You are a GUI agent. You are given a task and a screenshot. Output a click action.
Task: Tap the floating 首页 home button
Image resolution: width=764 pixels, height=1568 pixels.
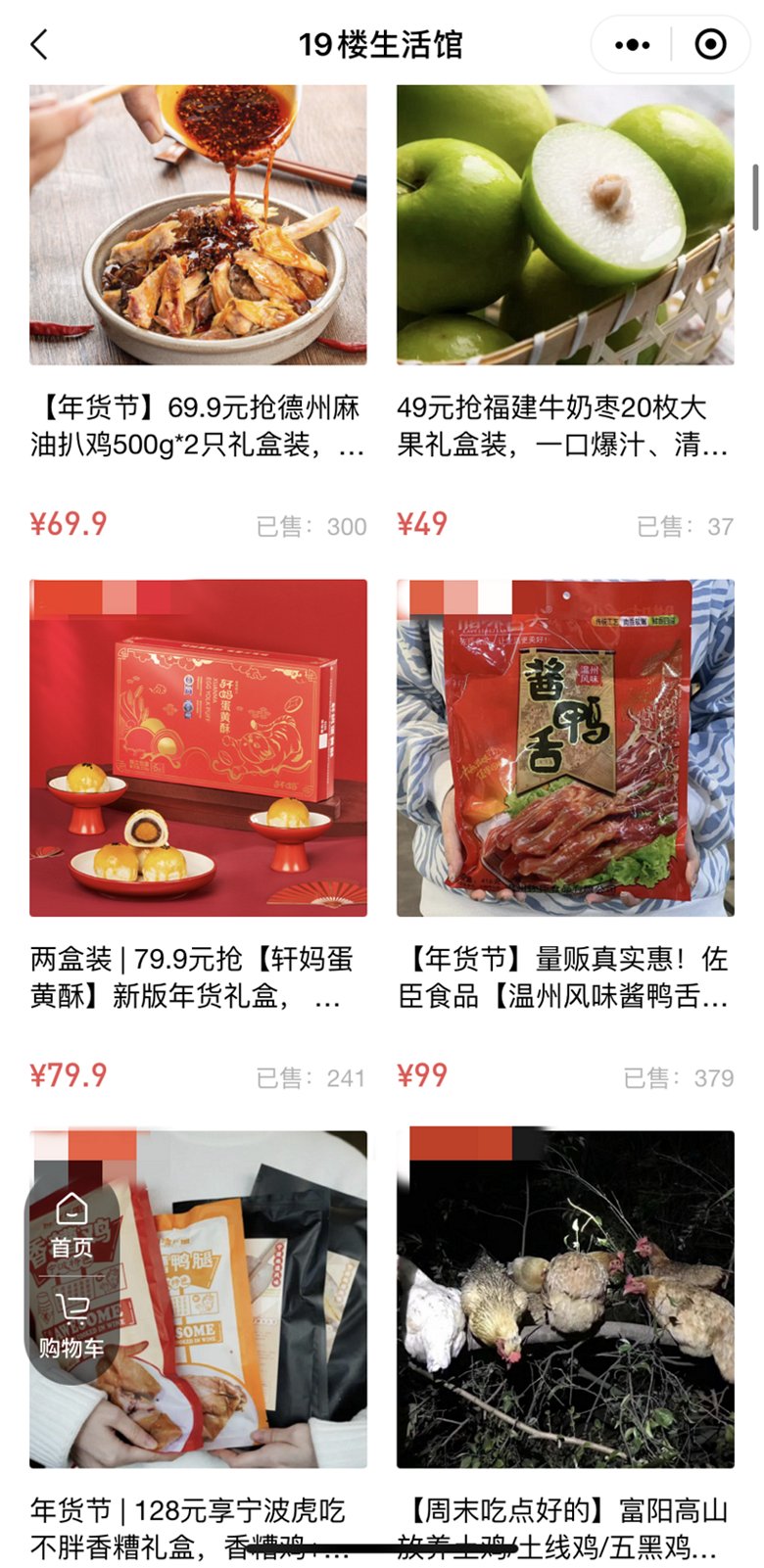(72, 1225)
